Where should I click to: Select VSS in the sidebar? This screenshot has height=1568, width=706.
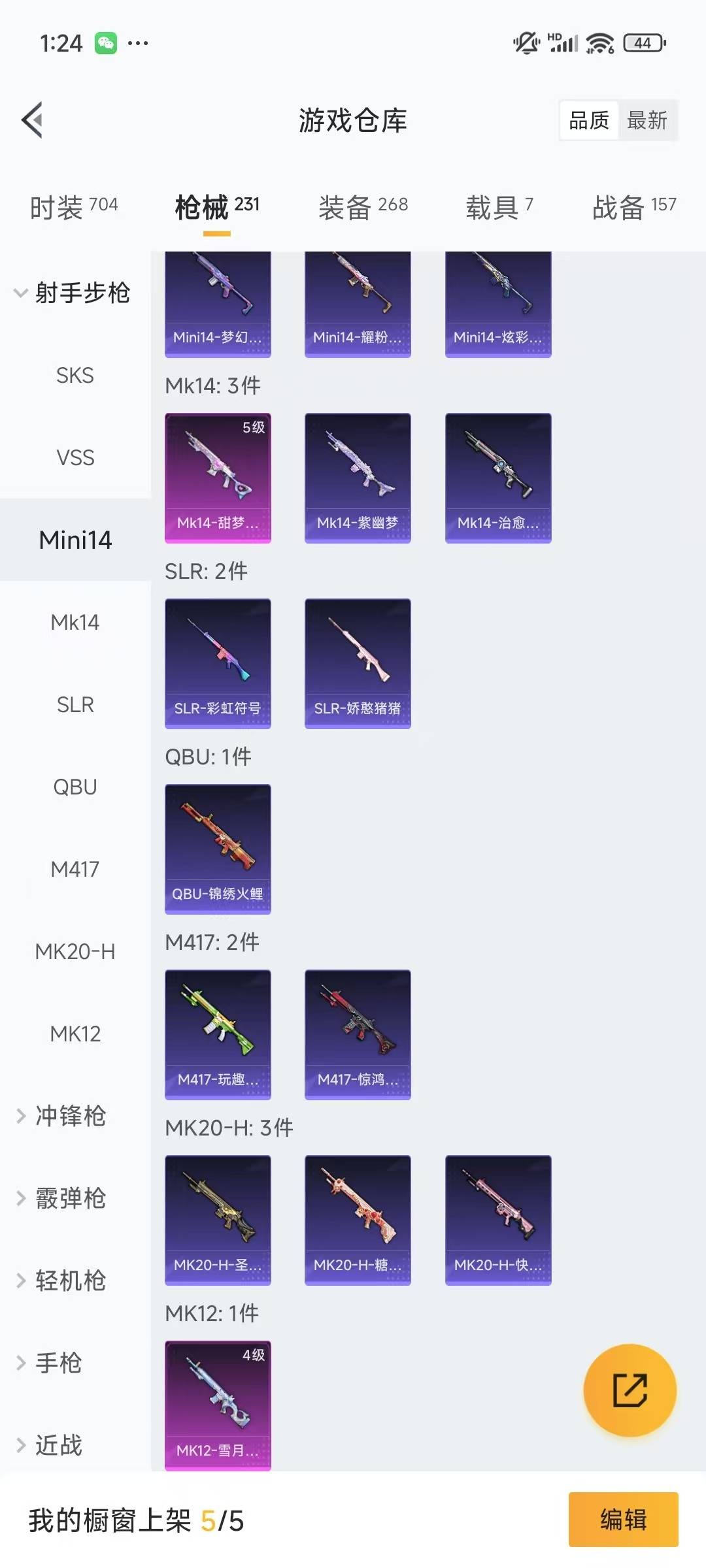click(75, 458)
